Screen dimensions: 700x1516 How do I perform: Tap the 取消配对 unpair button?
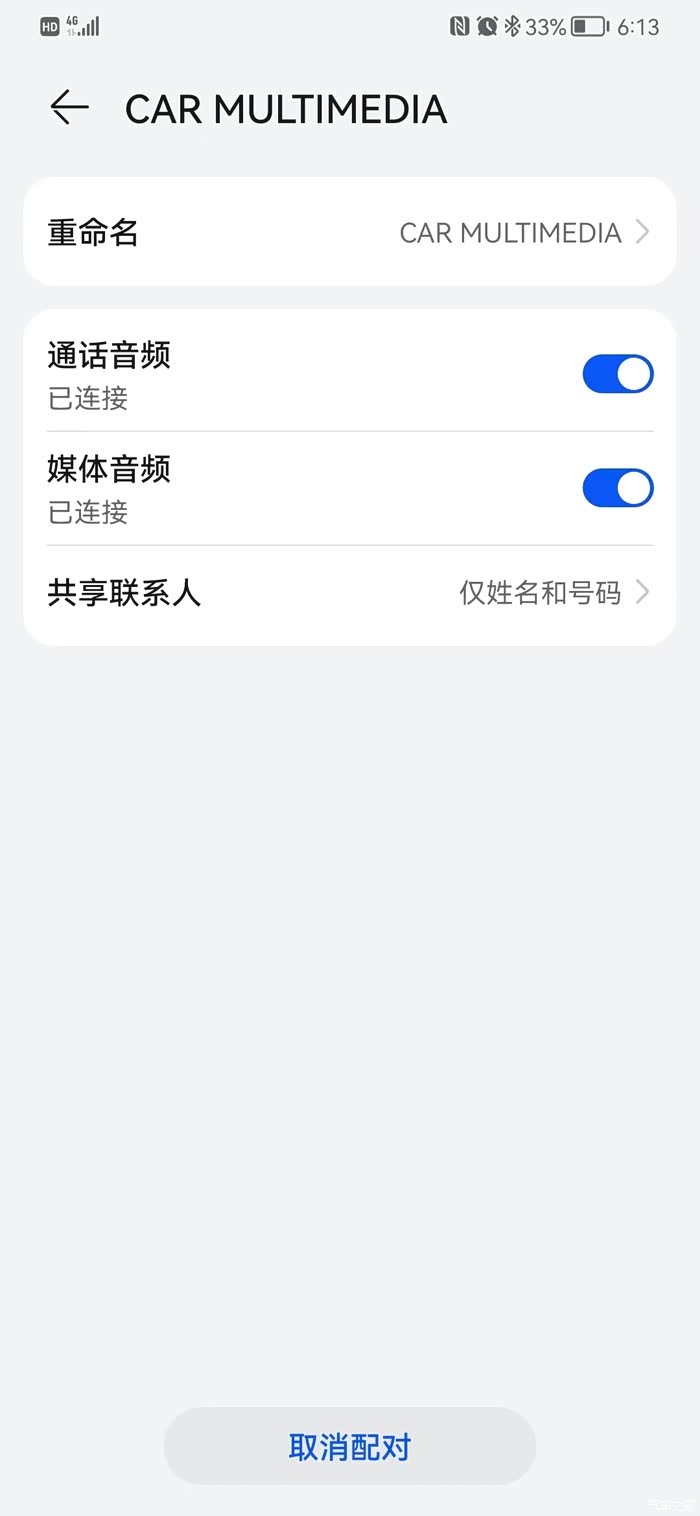point(349,1446)
